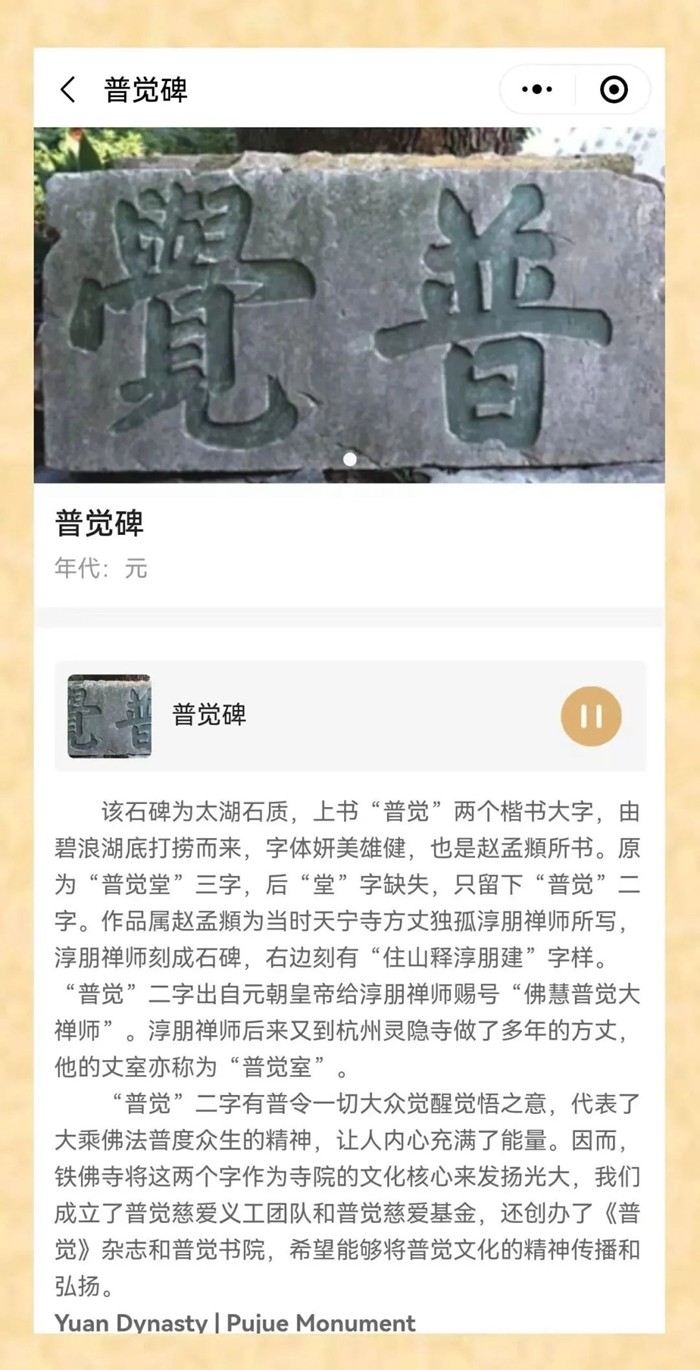Pause the 普觉碑 audio narration

(591, 716)
